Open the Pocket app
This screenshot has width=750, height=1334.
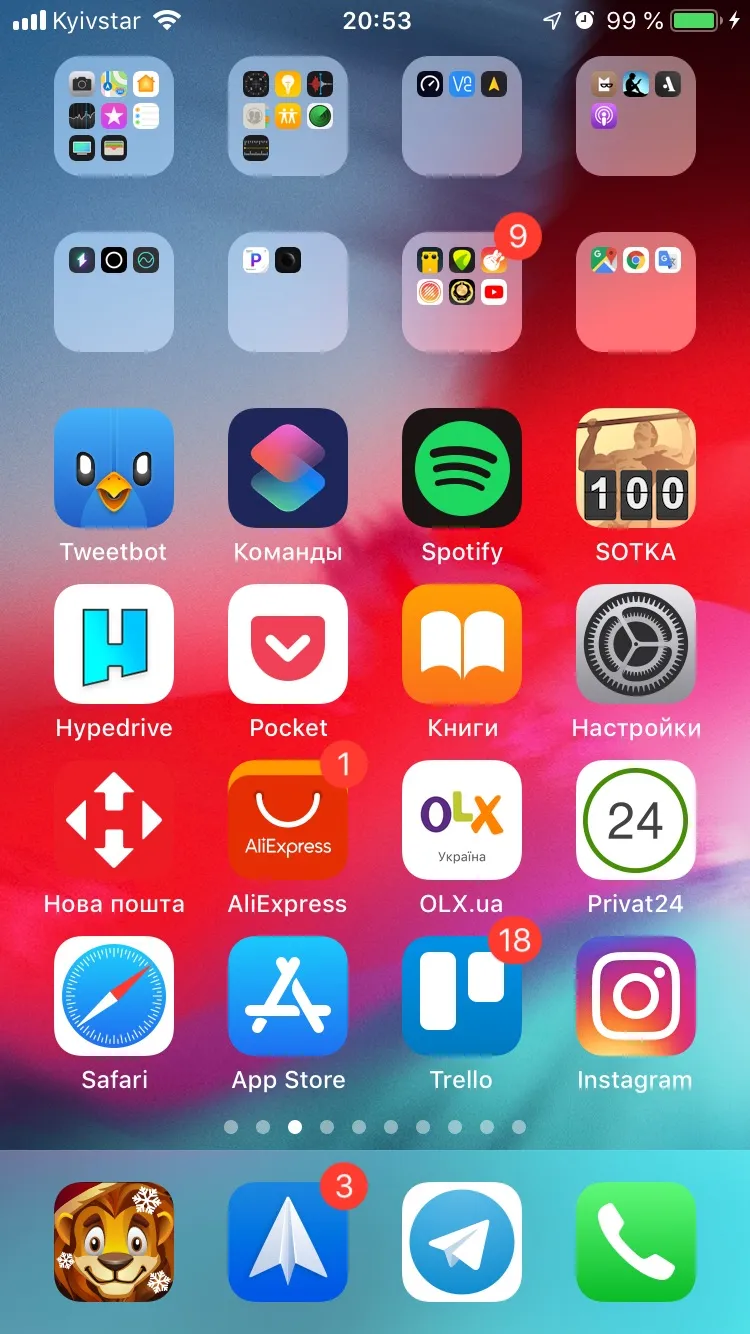click(288, 644)
